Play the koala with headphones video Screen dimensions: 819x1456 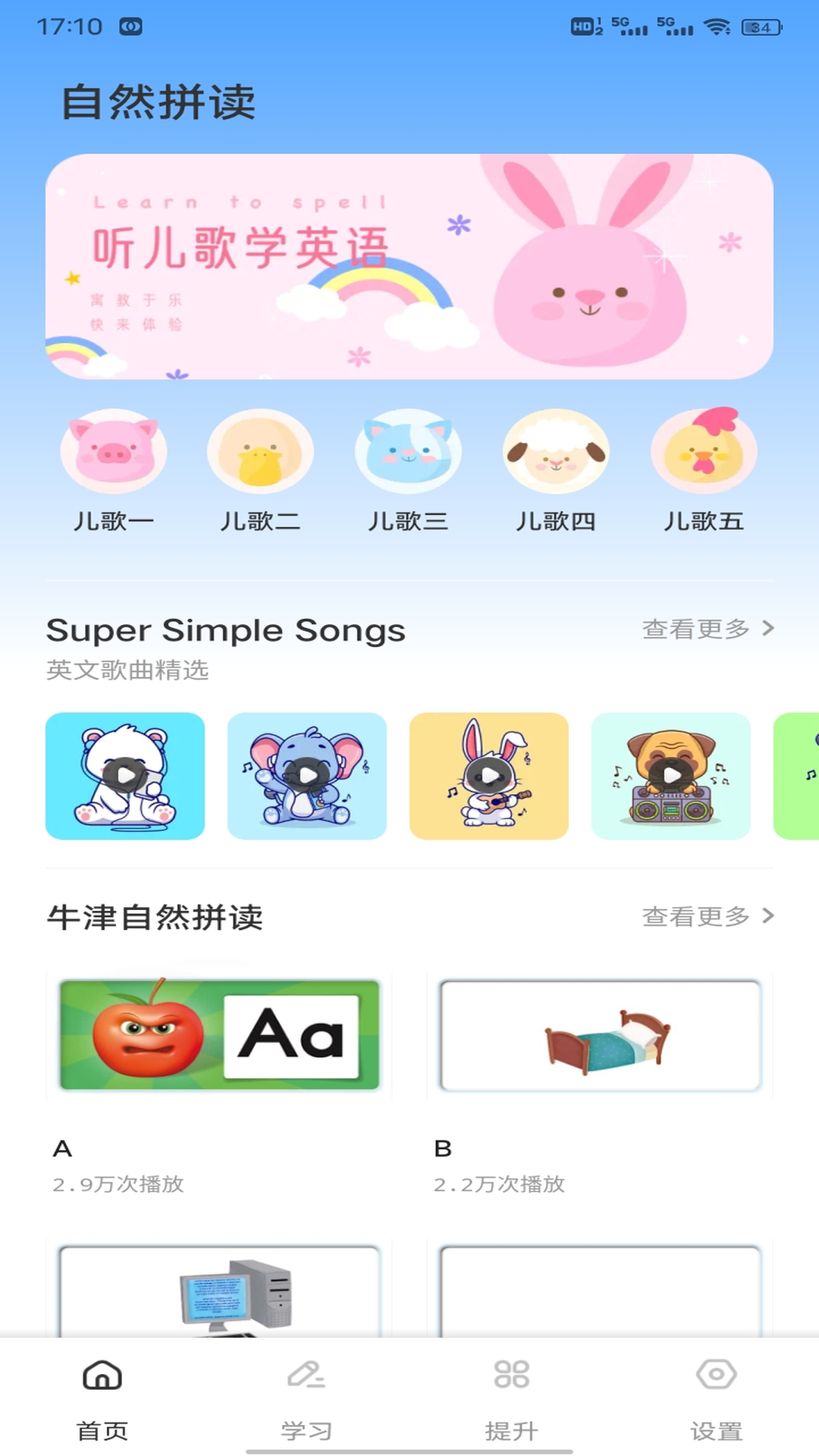coord(306,777)
